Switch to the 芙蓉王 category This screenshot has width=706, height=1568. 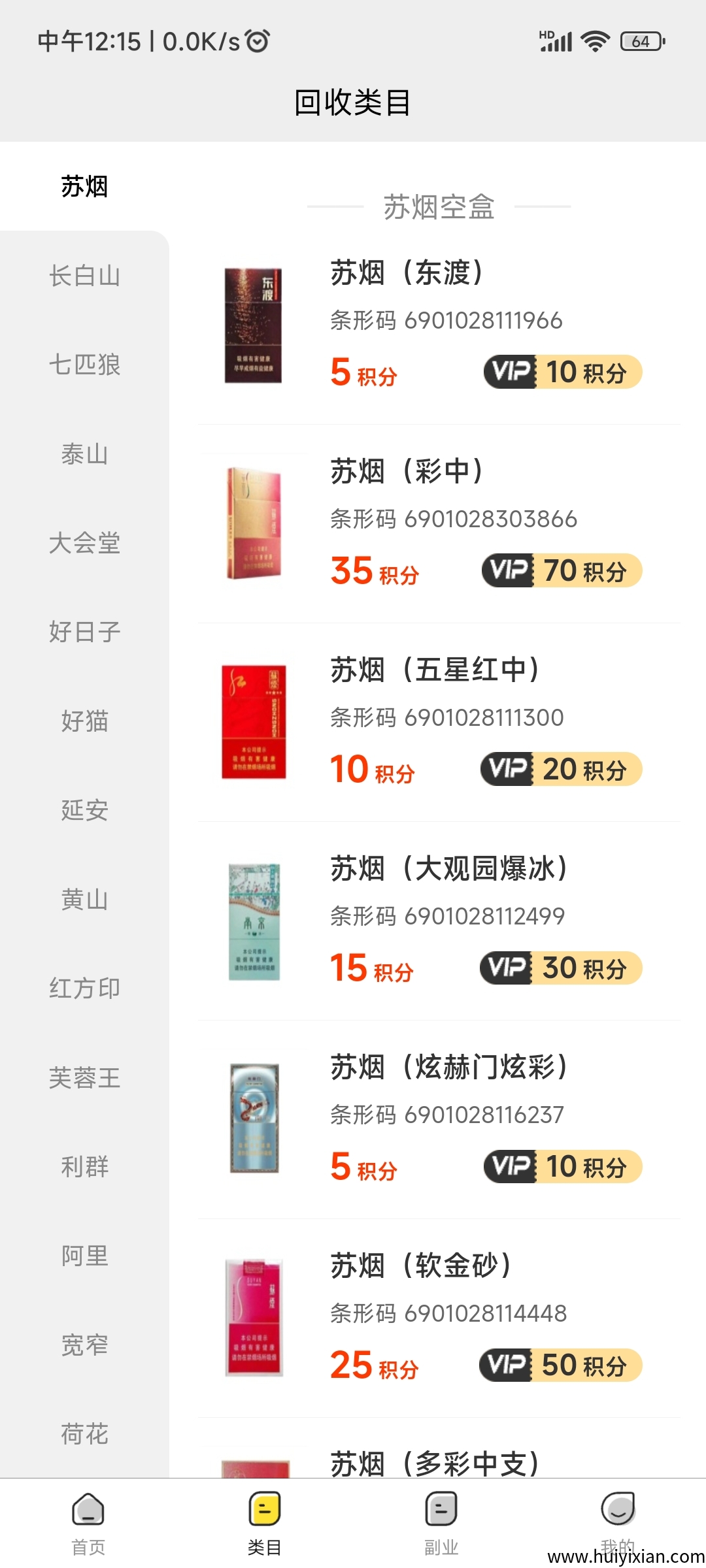[84, 1078]
